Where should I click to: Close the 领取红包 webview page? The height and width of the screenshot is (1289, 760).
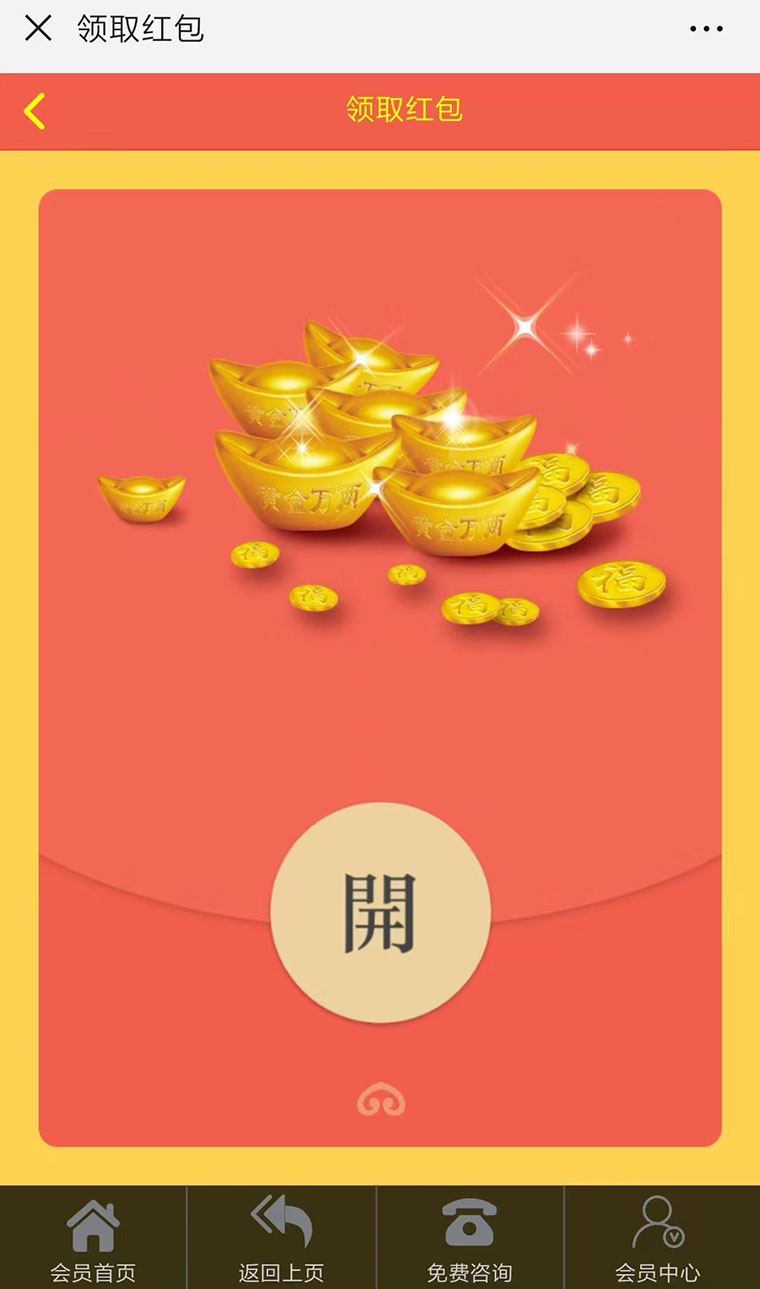pyautogui.click(x=38, y=28)
